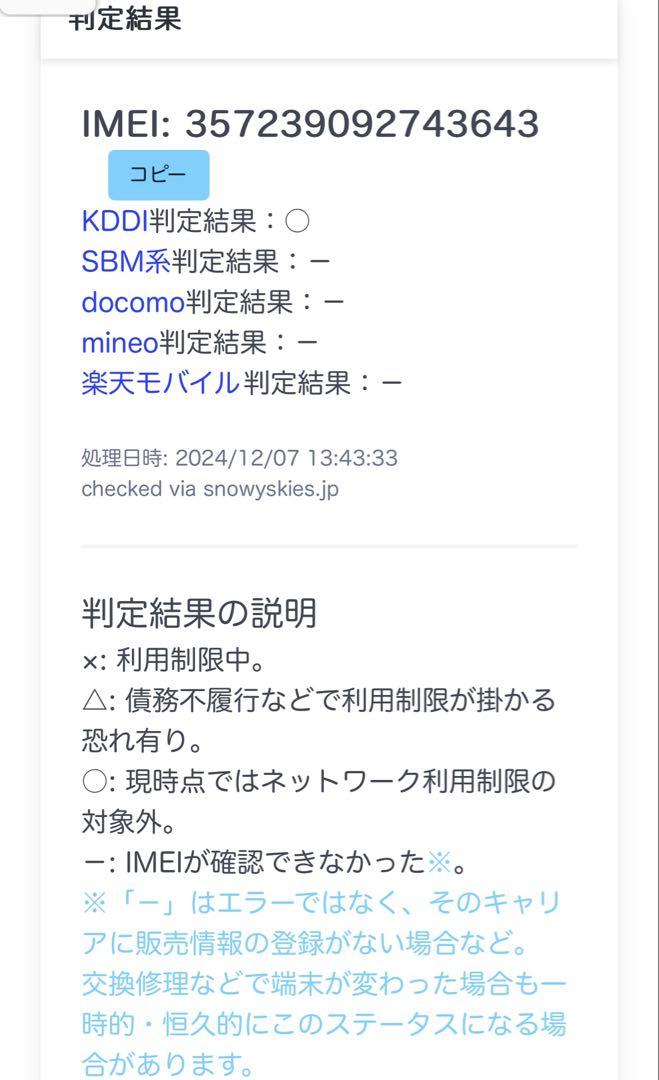Open the 楽天モバイル link
This screenshot has width=659, height=1080.
pyautogui.click(x=160, y=383)
